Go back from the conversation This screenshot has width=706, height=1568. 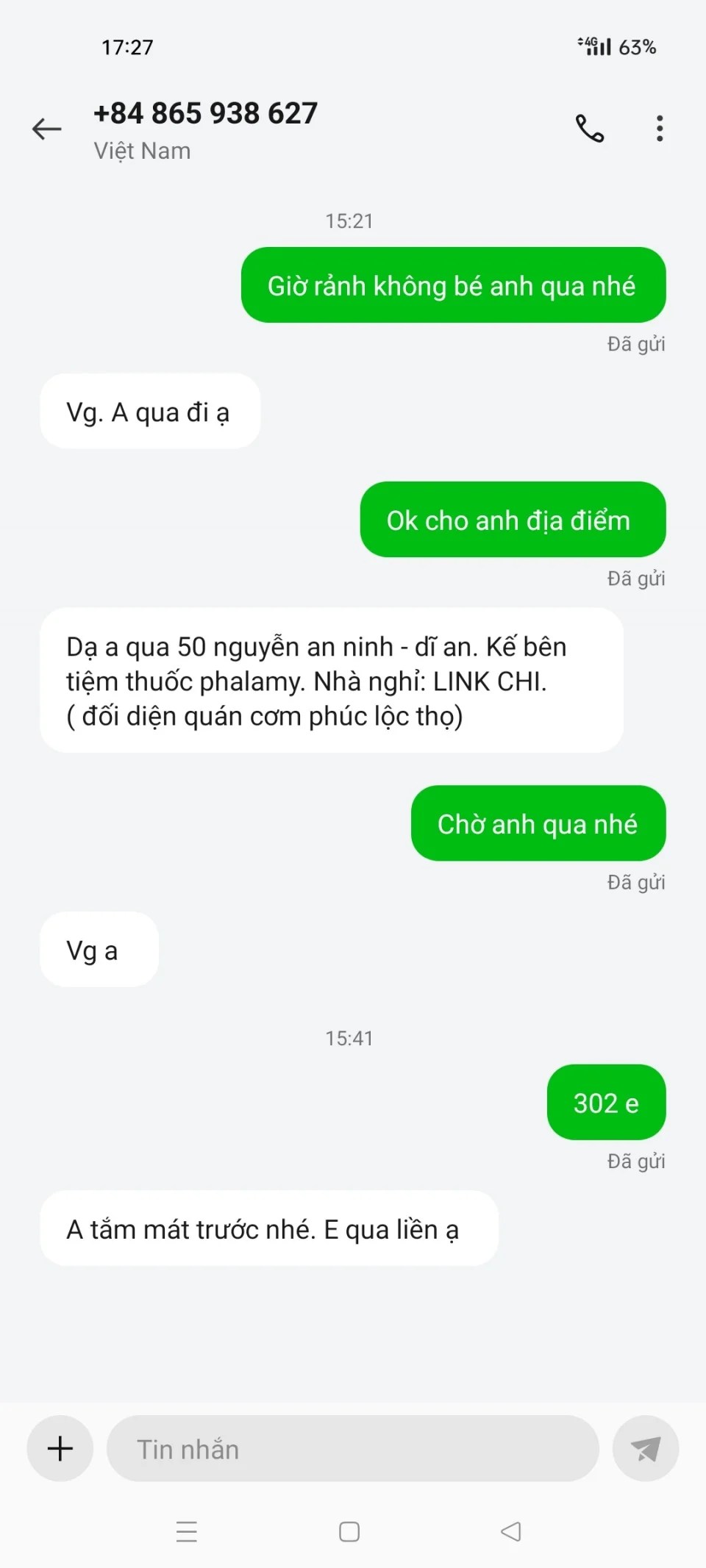[47, 129]
